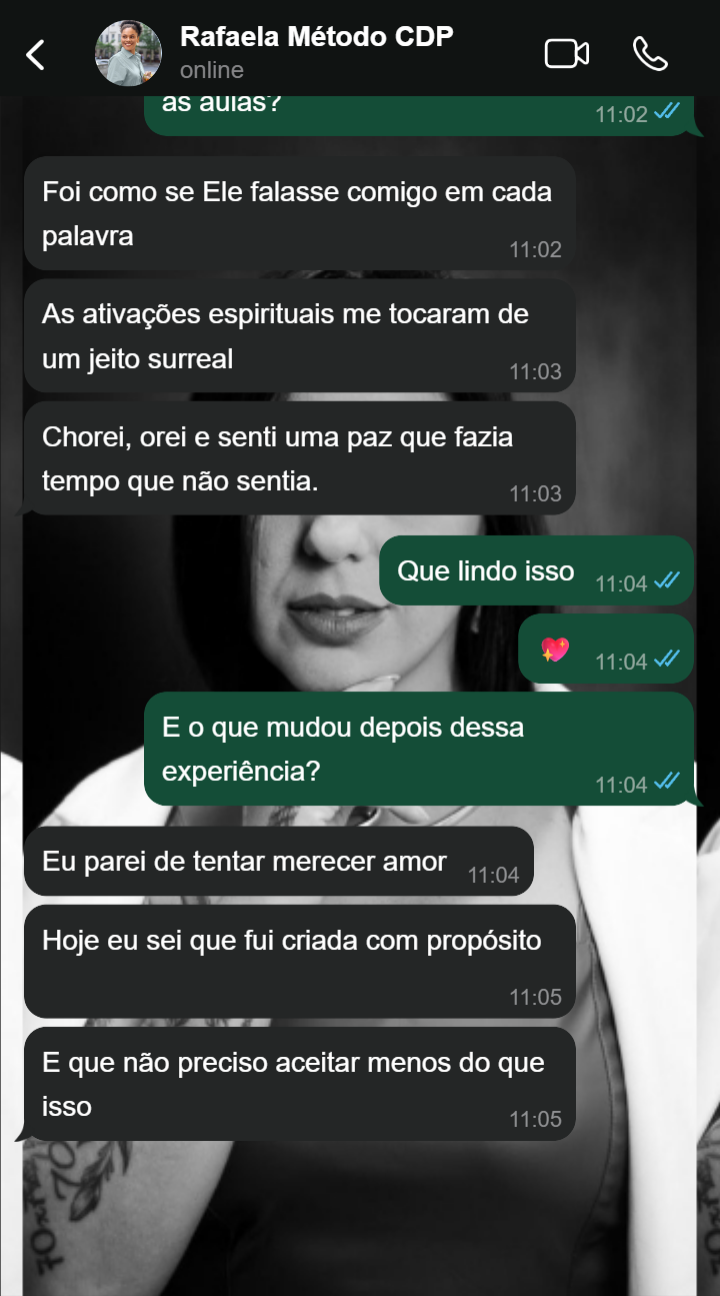Start a video call with Rafaela
Screen dimensions: 720x1296
point(567,54)
